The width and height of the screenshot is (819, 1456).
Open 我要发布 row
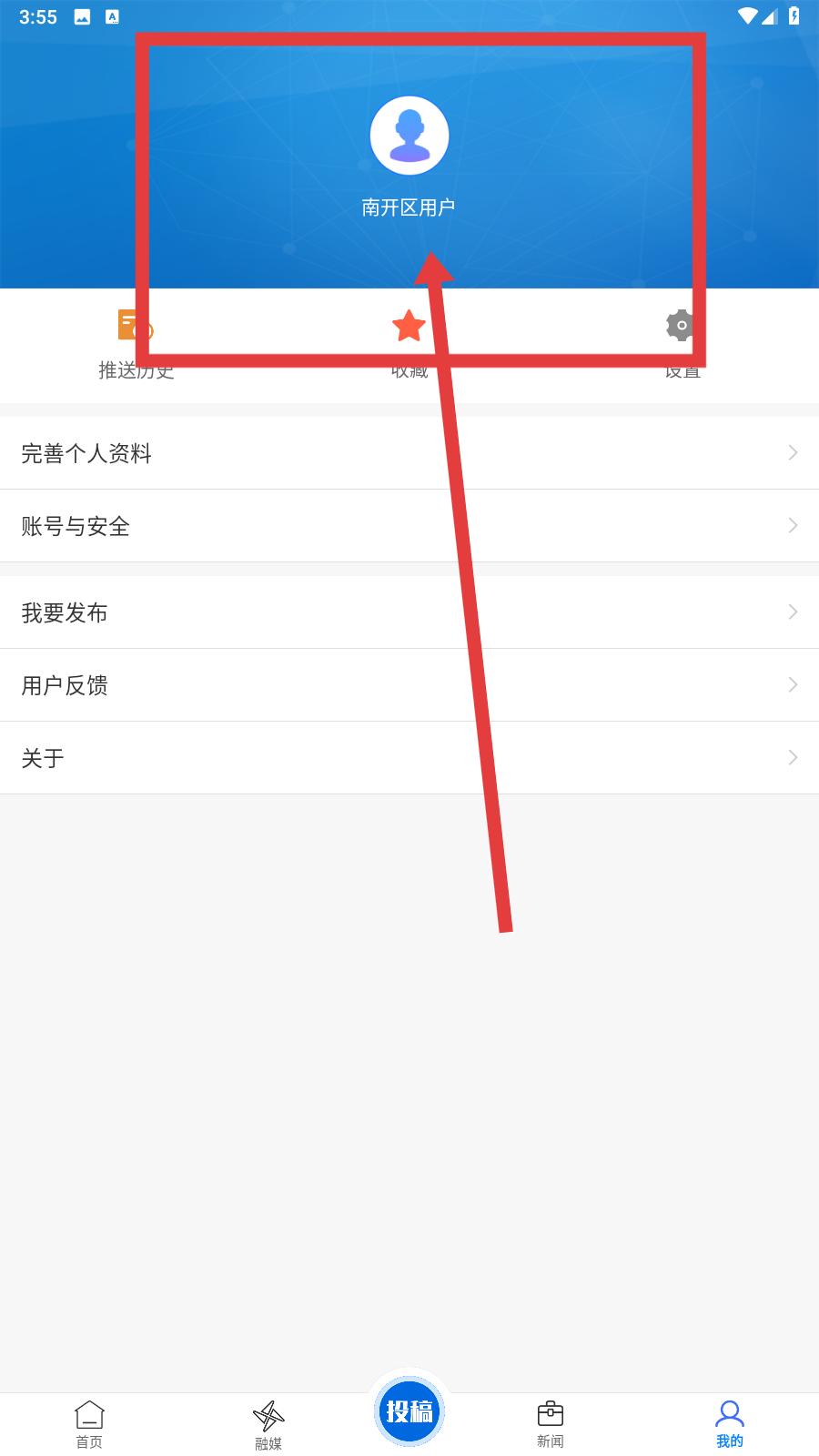click(x=409, y=612)
